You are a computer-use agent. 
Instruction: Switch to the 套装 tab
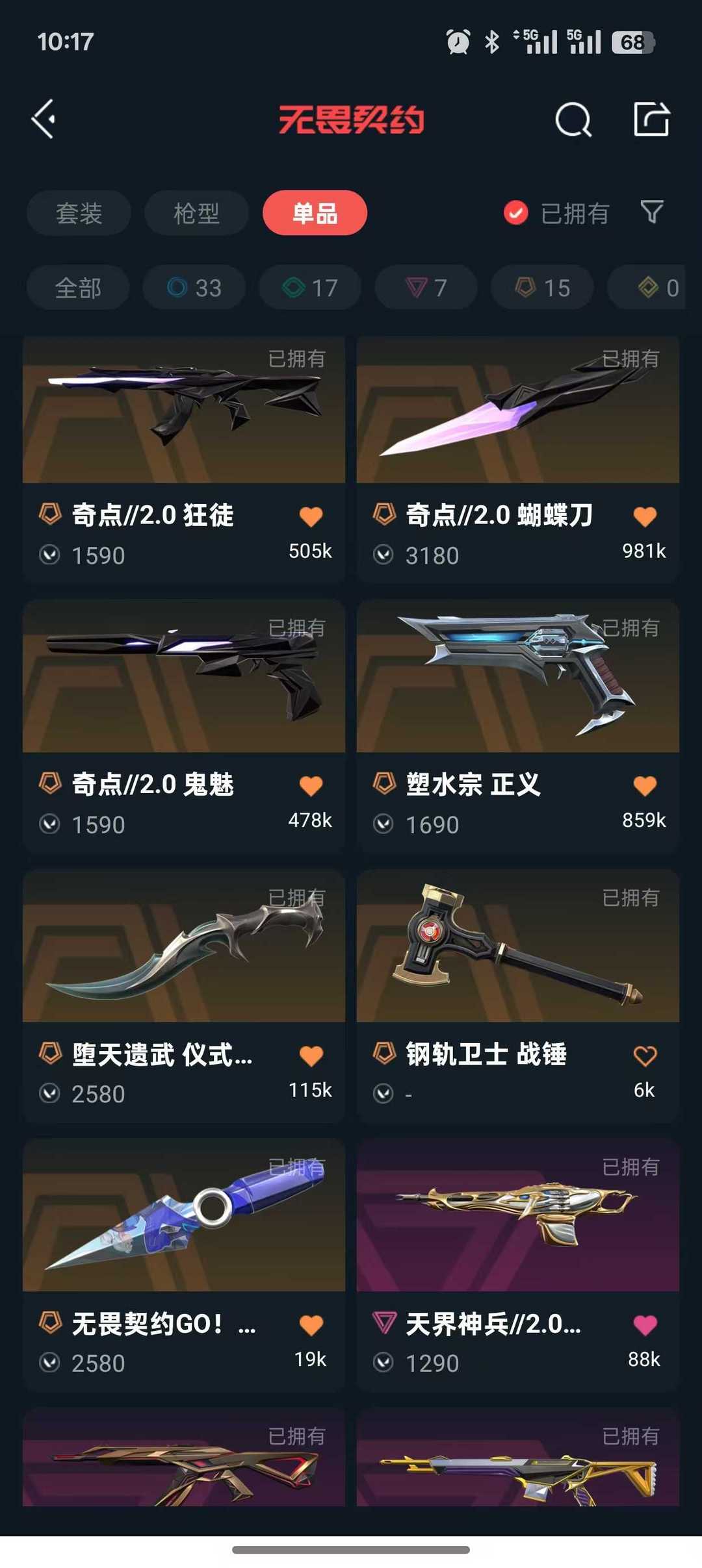(x=79, y=213)
